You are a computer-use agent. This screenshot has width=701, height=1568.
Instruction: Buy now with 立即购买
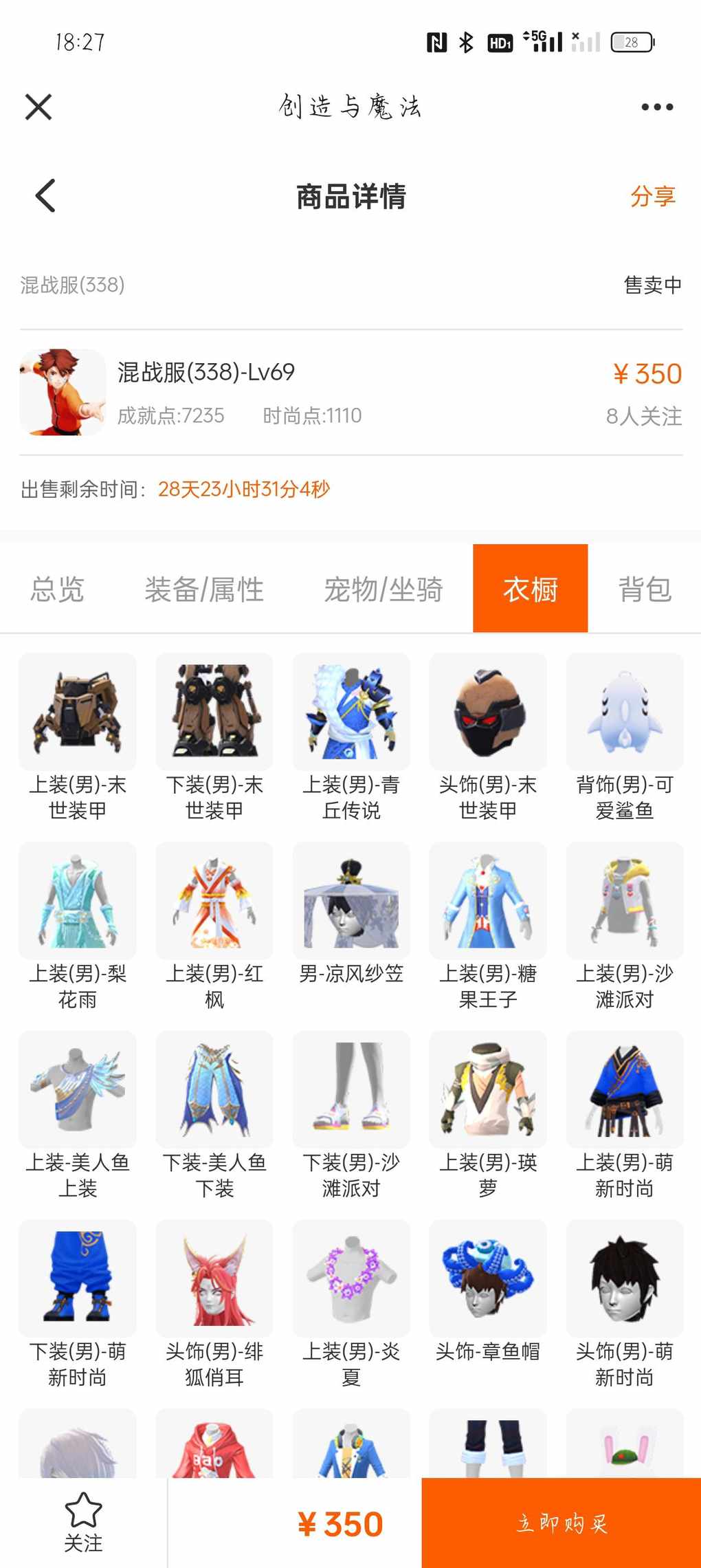coord(561,1523)
